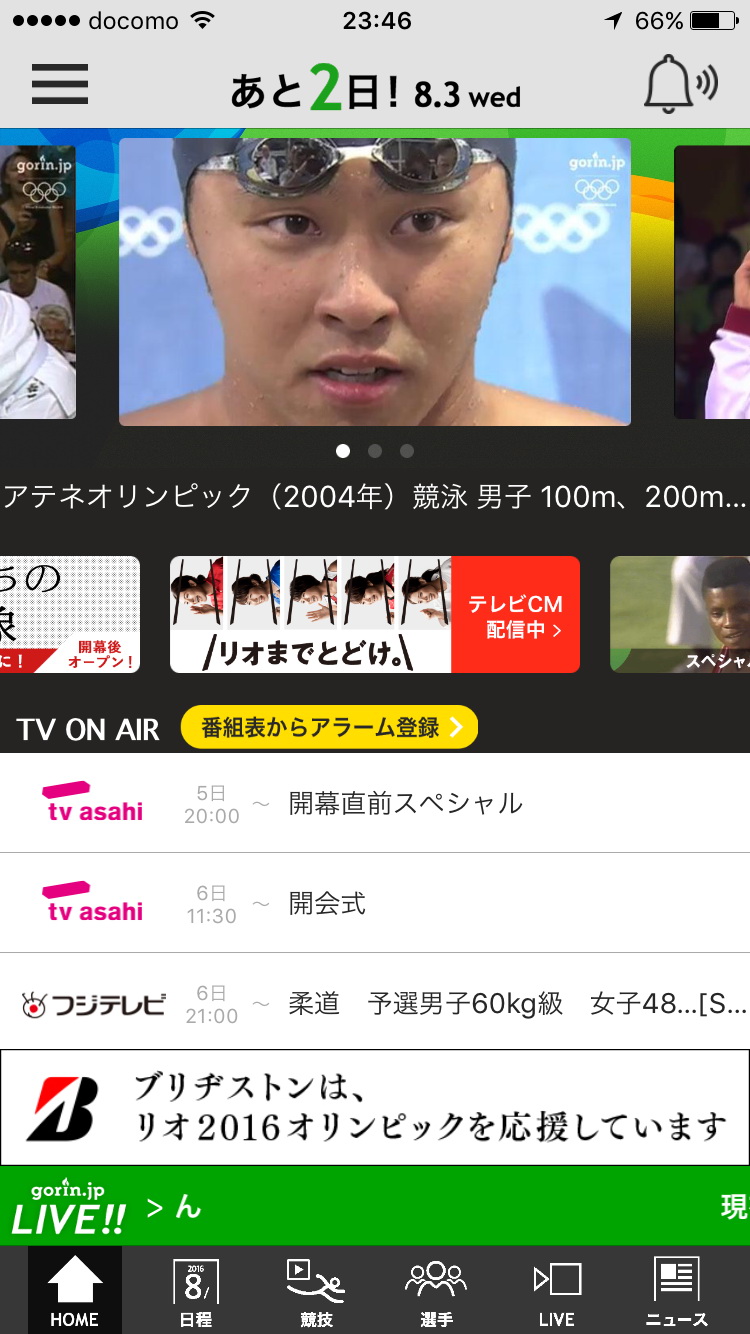The width and height of the screenshot is (750, 1334).
Task: Open the gorin.jp LIVE ticker bar
Action: (x=375, y=1206)
